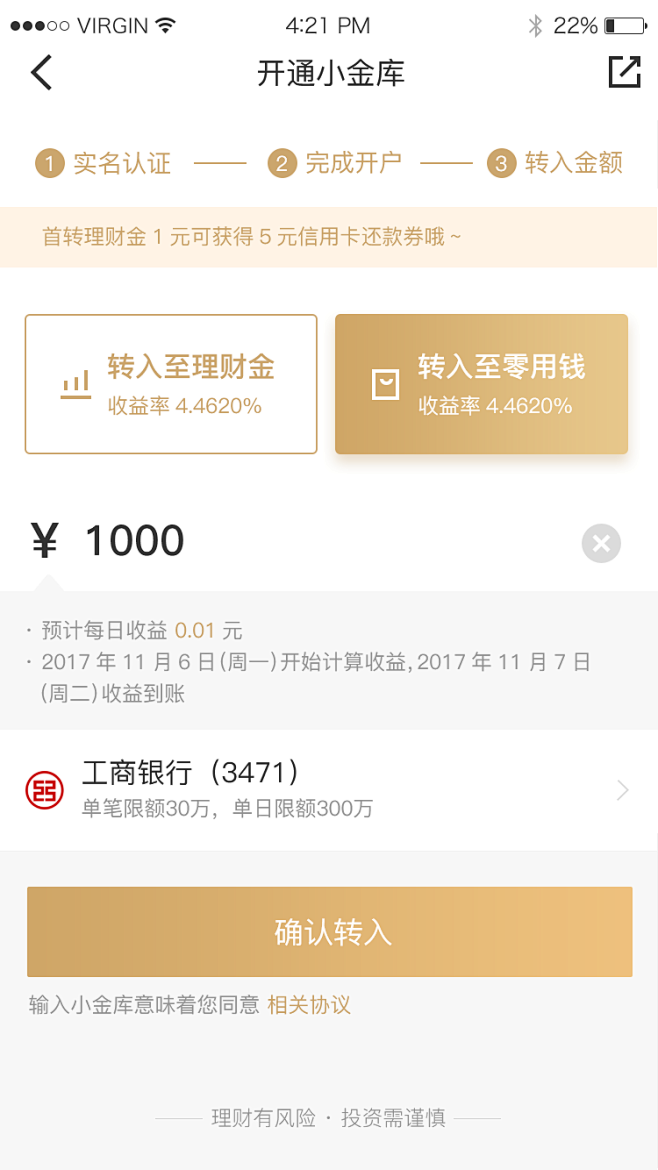Select 转入至零用钱 option
Screen dimensions: 658x1170
coord(481,384)
